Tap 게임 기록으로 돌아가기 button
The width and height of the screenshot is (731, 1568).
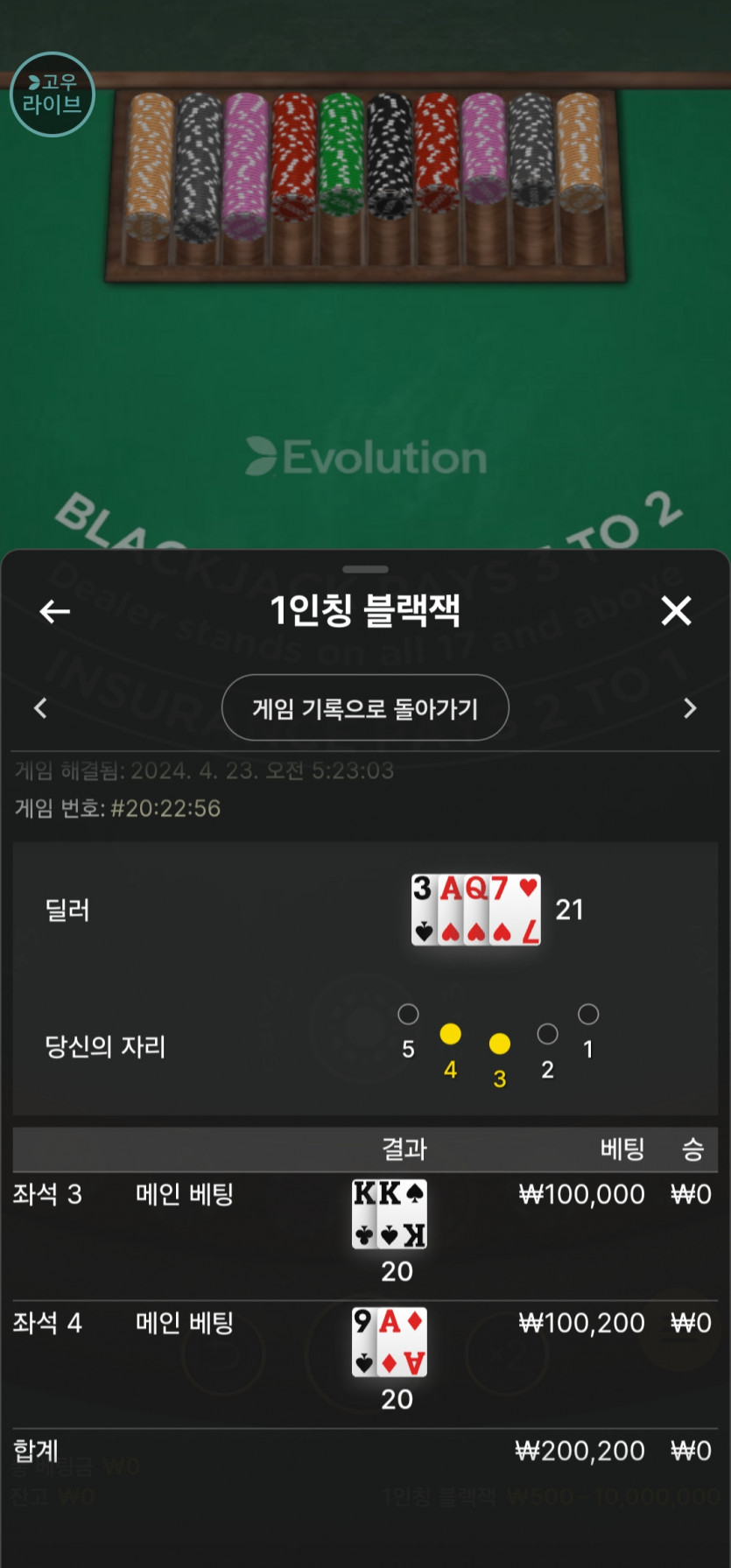point(365,708)
